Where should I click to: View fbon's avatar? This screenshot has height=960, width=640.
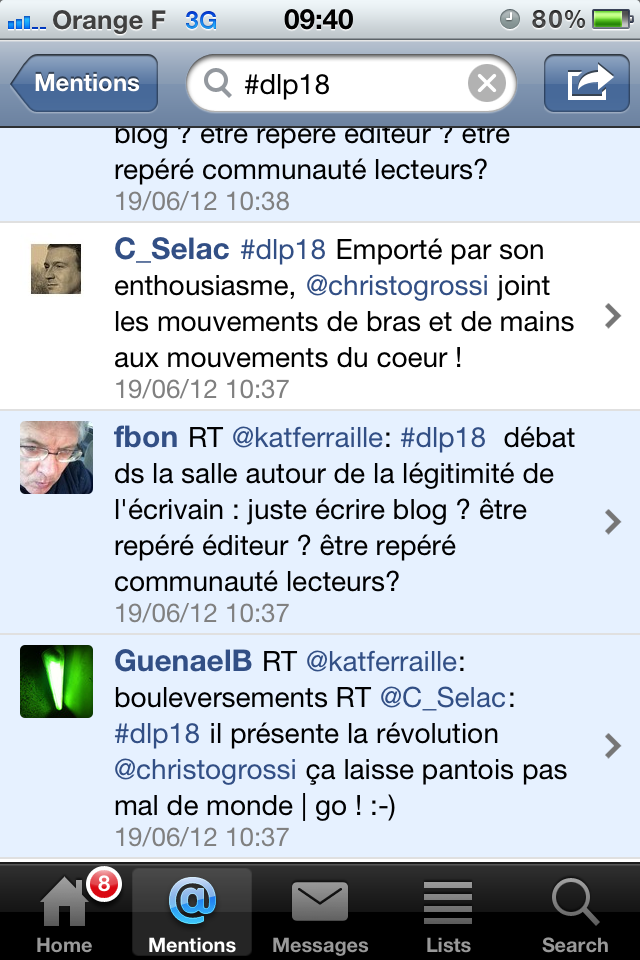(x=56, y=457)
